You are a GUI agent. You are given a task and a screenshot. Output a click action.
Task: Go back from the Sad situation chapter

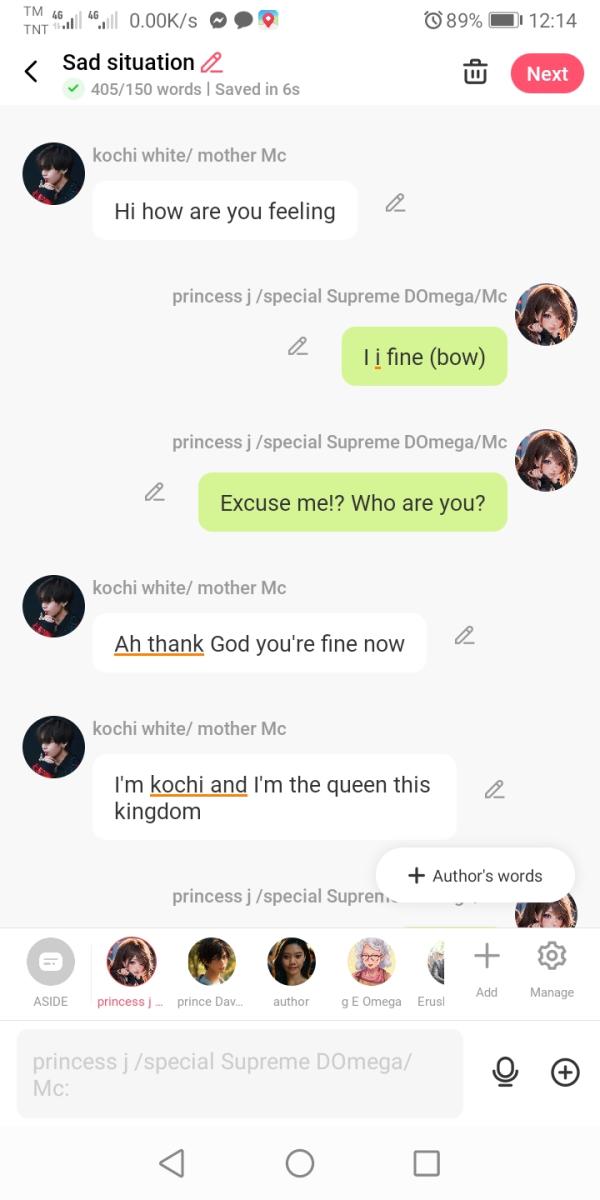point(31,72)
